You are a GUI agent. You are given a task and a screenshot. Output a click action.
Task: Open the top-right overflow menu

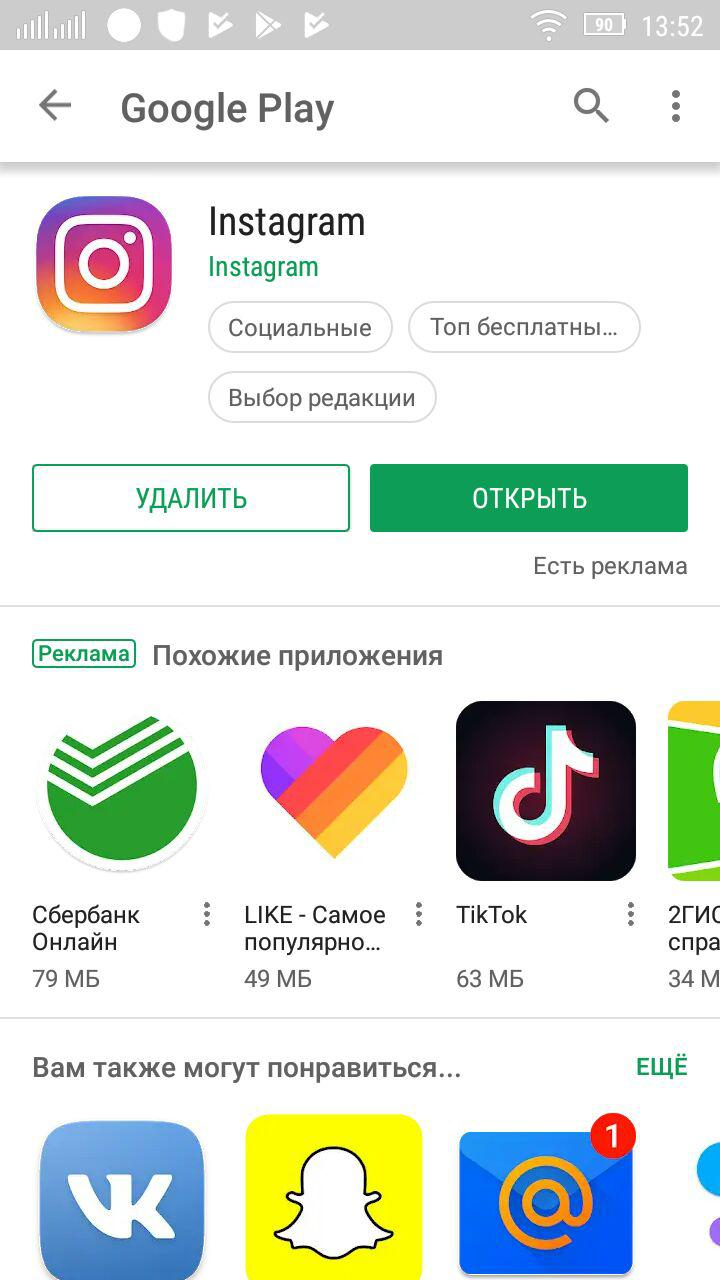point(676,106)
